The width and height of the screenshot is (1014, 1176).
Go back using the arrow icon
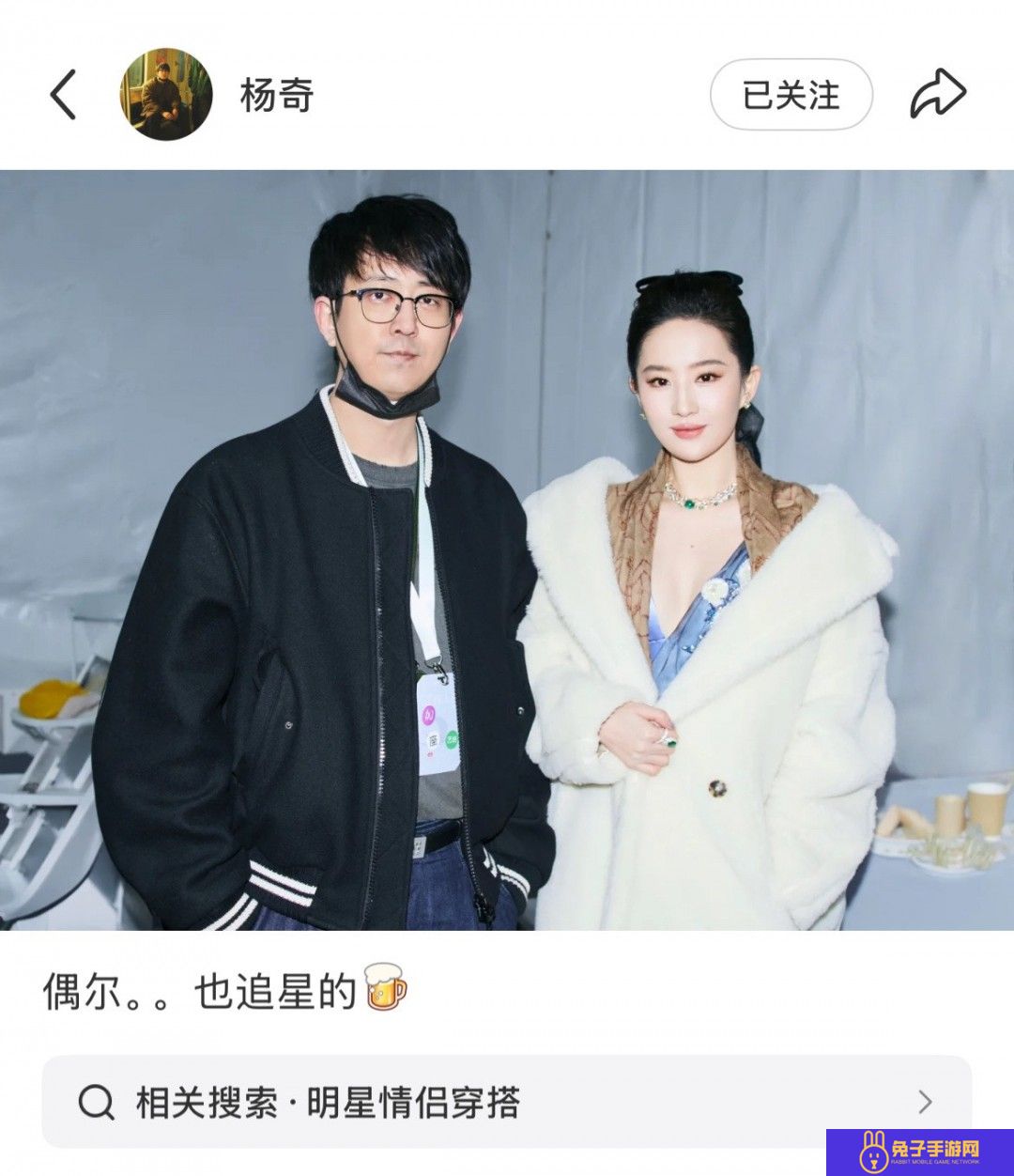pyautogui.click(x=63, y=95)
